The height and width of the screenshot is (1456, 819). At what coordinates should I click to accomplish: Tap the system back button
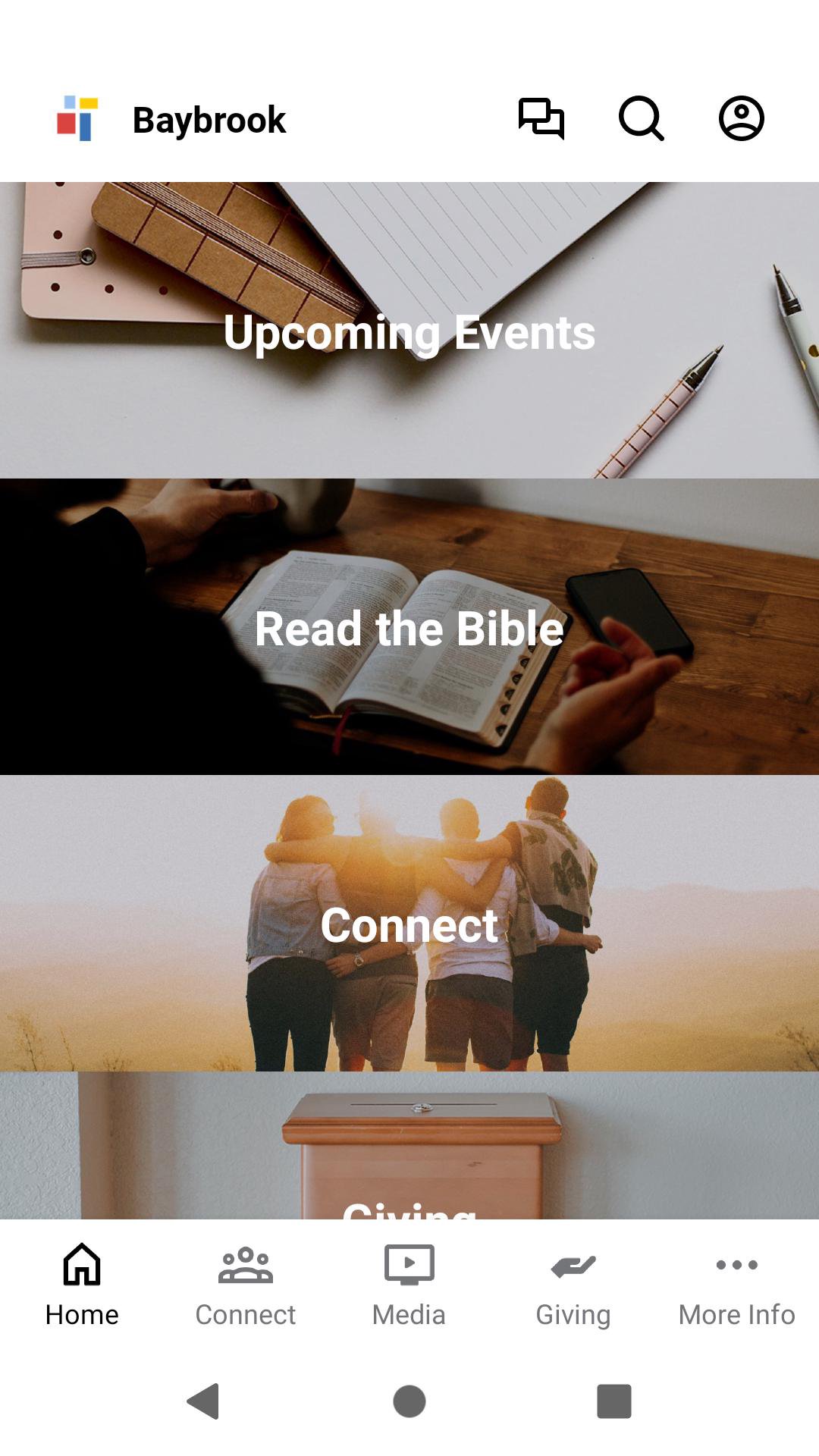203,1401
